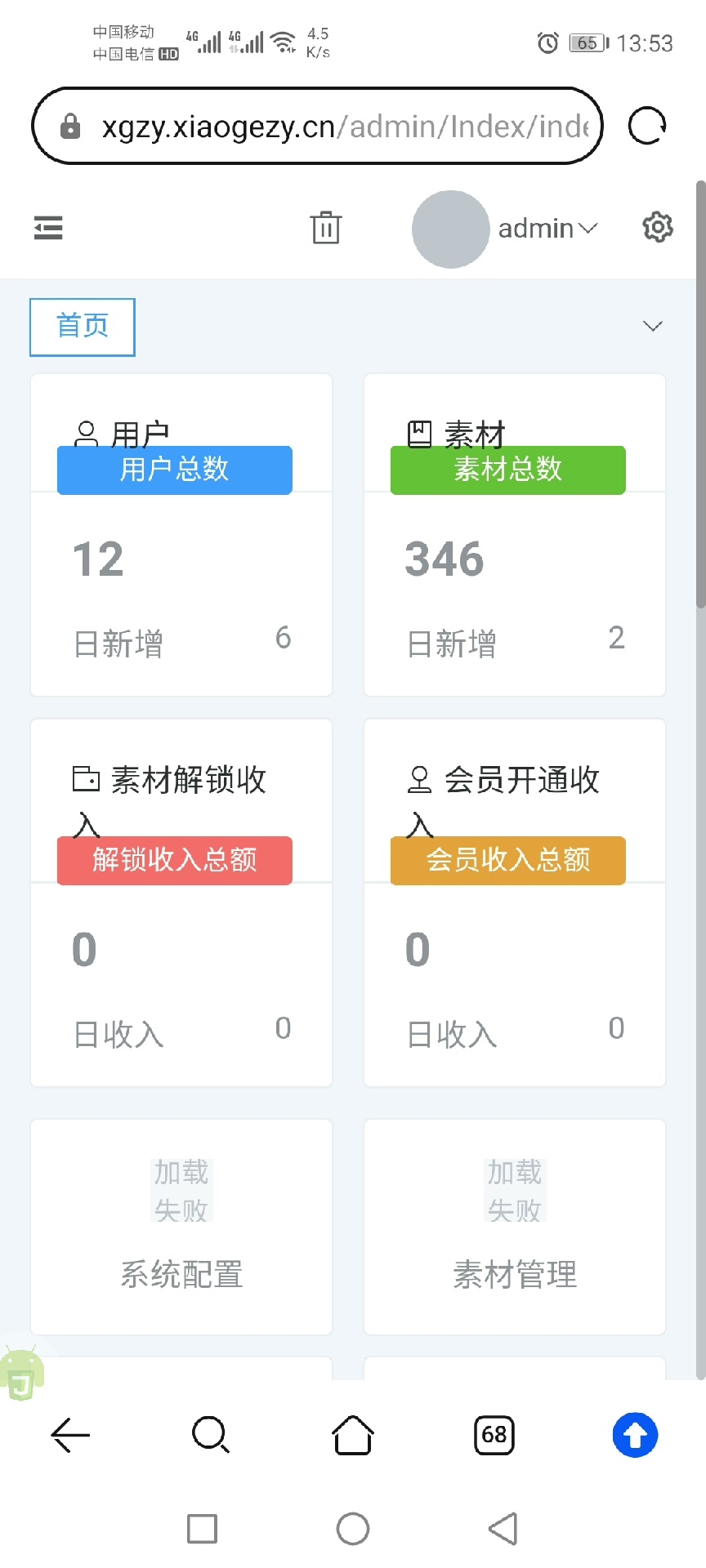706x1568 pixels.
Task: Go to the browser home page
Action: pyautogui.click(x=353, y=1435)
